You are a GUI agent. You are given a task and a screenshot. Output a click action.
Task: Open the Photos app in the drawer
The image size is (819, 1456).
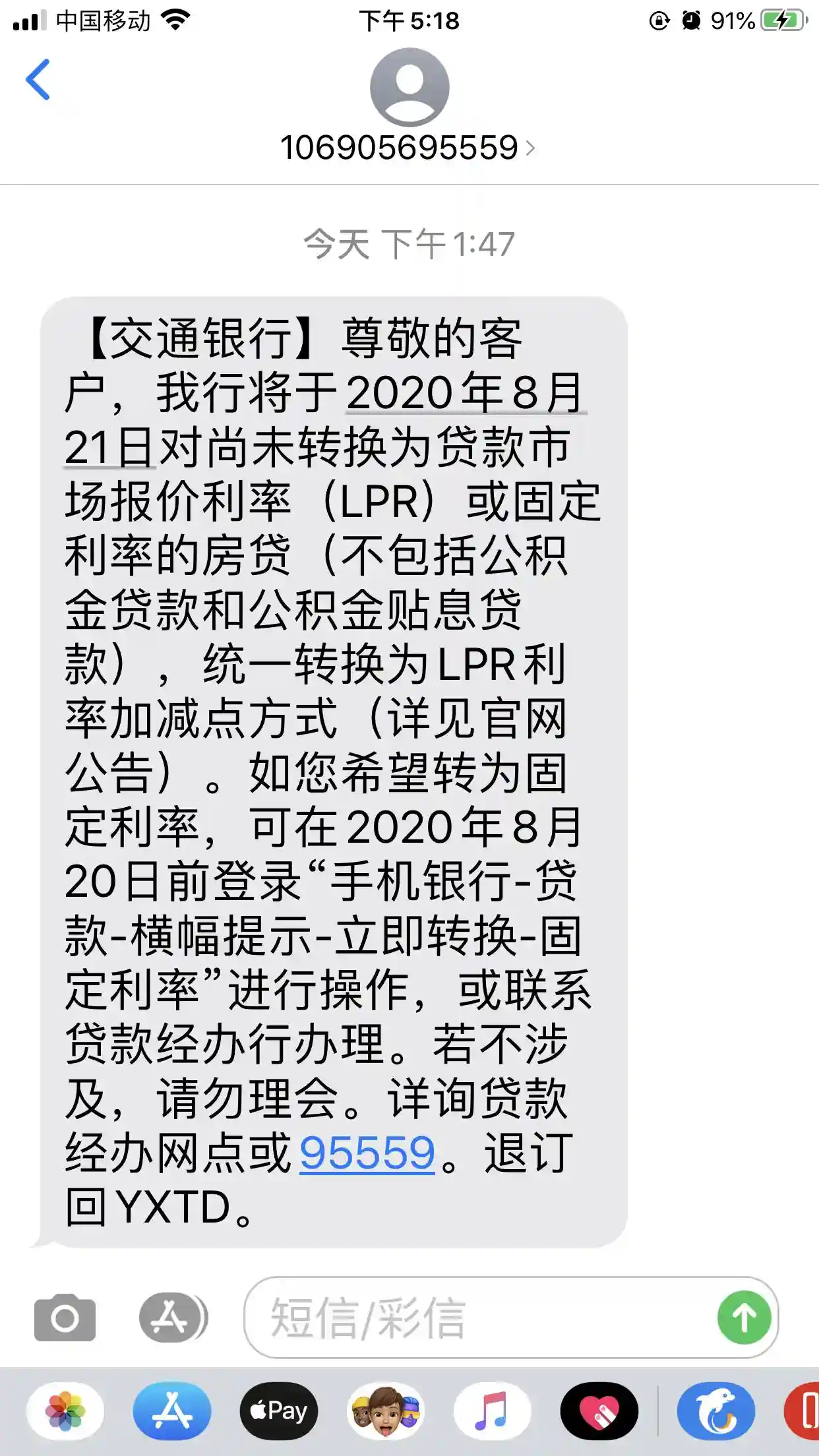pyautogui.click(x=65, y=1412)
